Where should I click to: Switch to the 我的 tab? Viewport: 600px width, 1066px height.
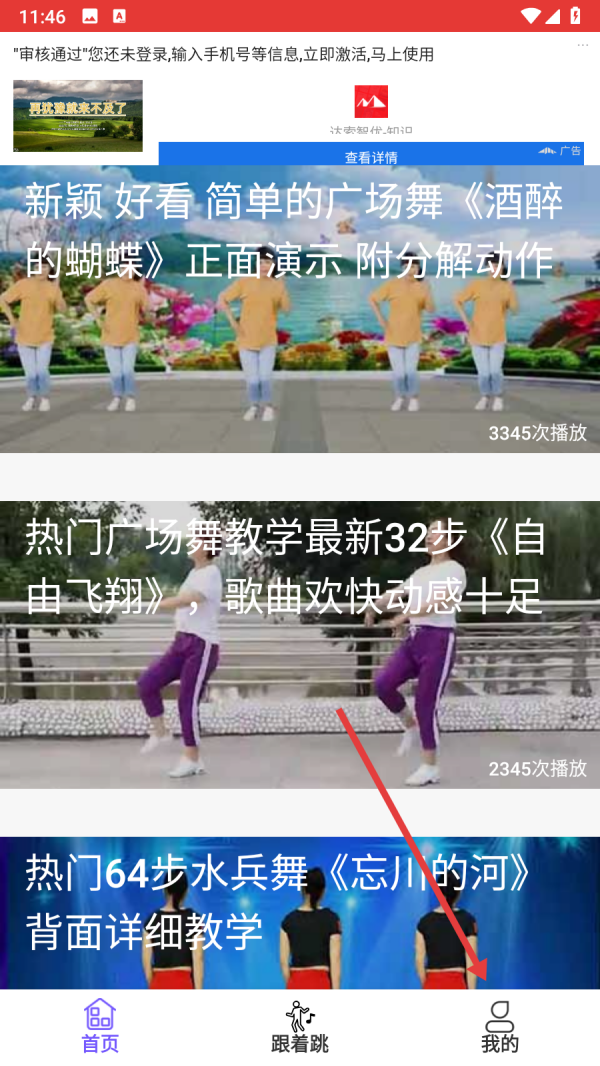(x=500, y=1027)
